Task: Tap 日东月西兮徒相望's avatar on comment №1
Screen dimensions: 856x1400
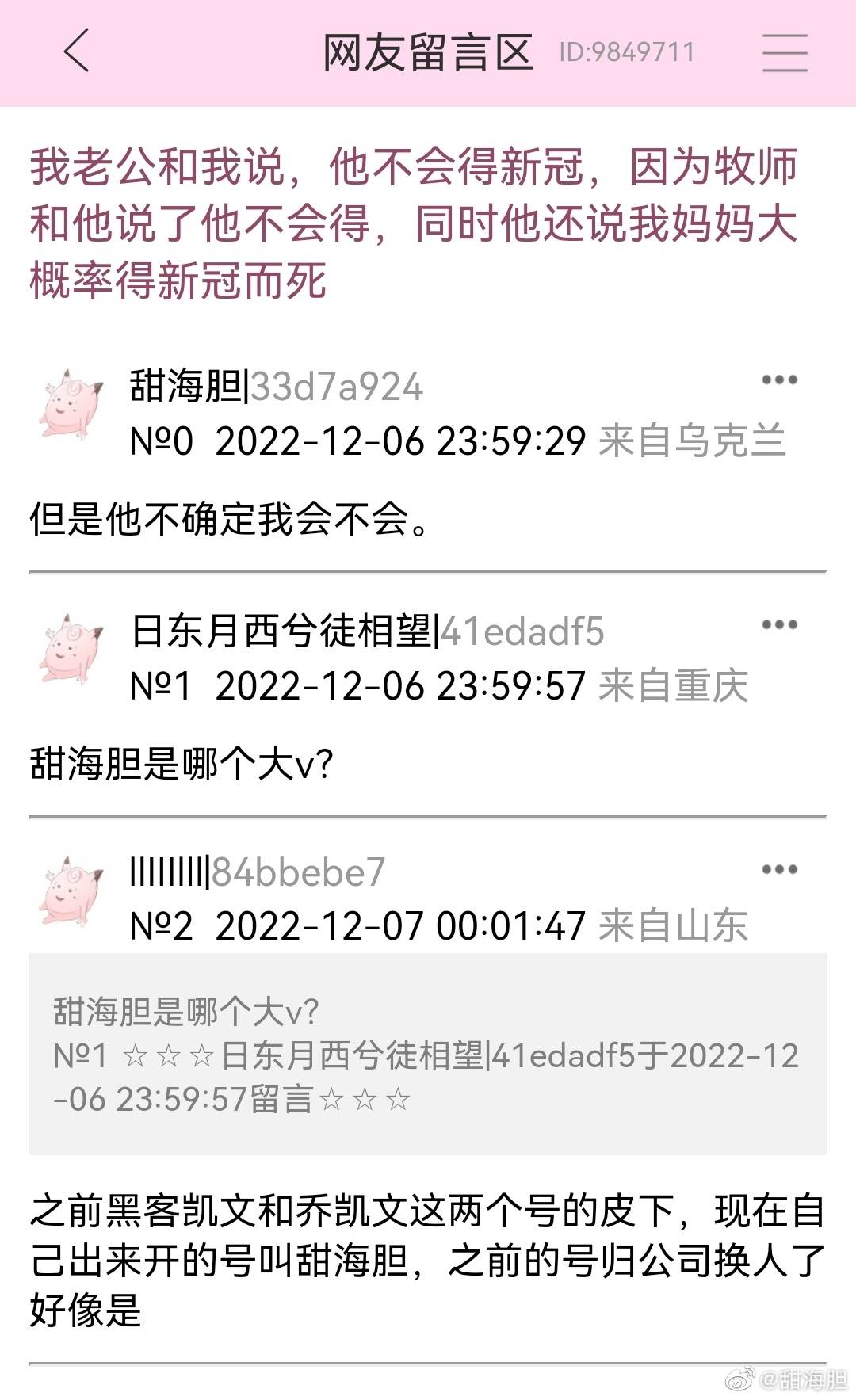Action: (x=71, y=651)
